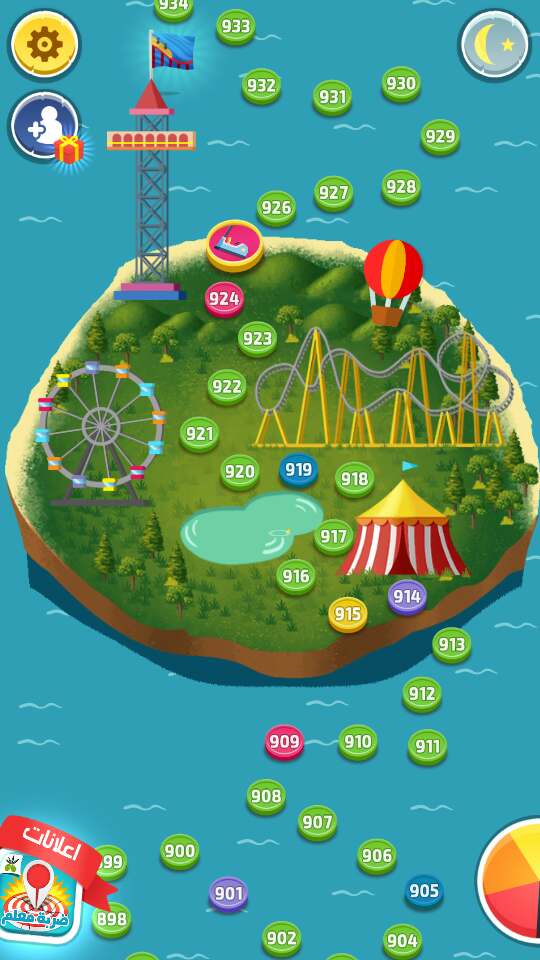Select level 901

(x=228, y=894)
